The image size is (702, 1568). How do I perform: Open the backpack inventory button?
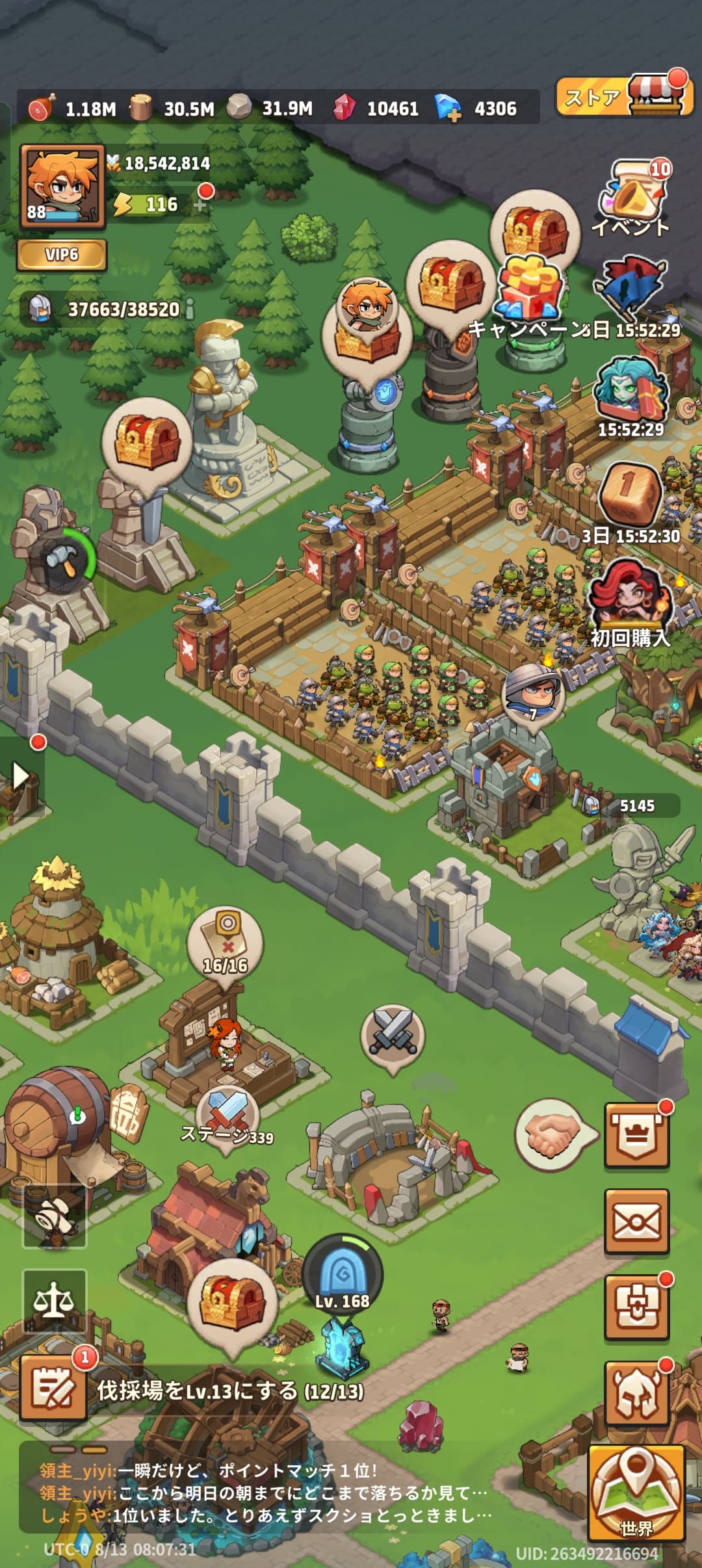(x=637, y=1308)
